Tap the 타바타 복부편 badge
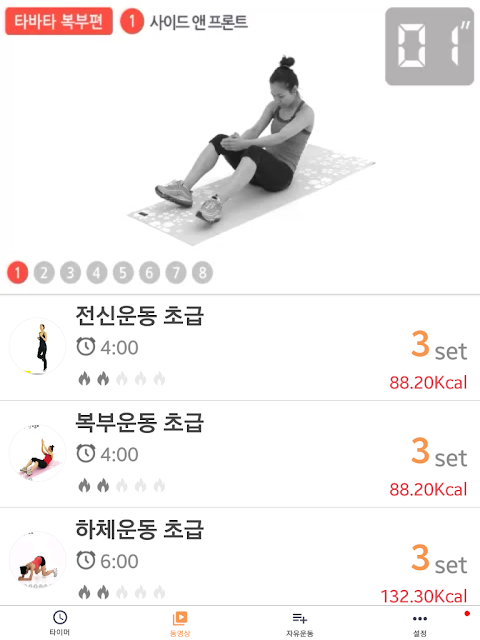480x640 pixels. (x=59, y=21)
